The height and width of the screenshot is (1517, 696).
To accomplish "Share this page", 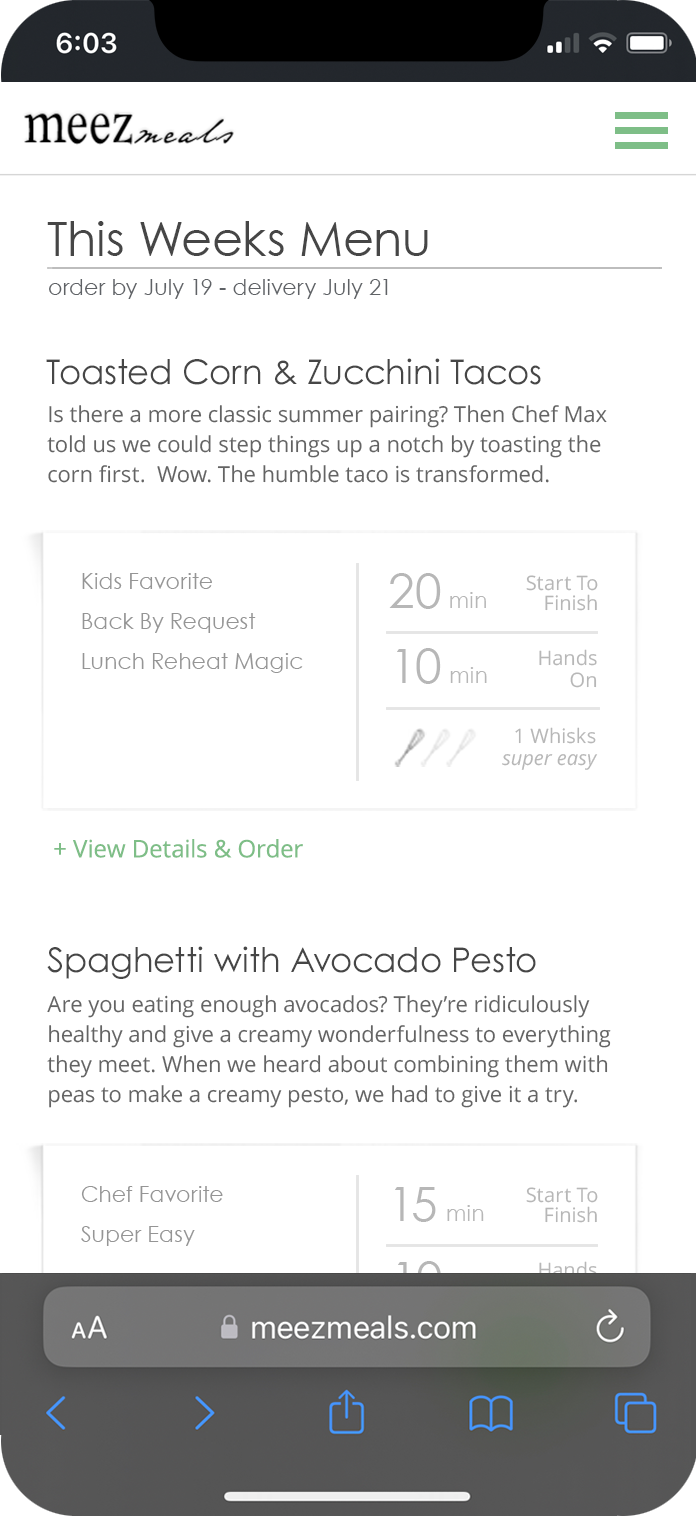I will (346, 1413).
